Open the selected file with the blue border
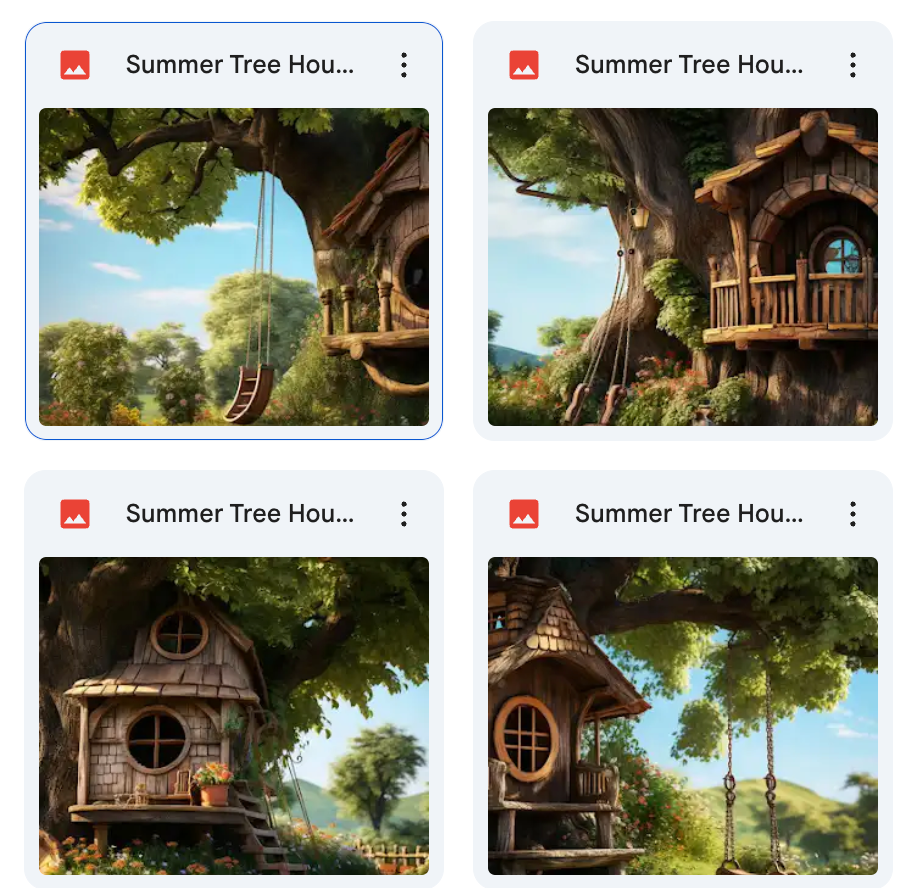 coord(234,267)
